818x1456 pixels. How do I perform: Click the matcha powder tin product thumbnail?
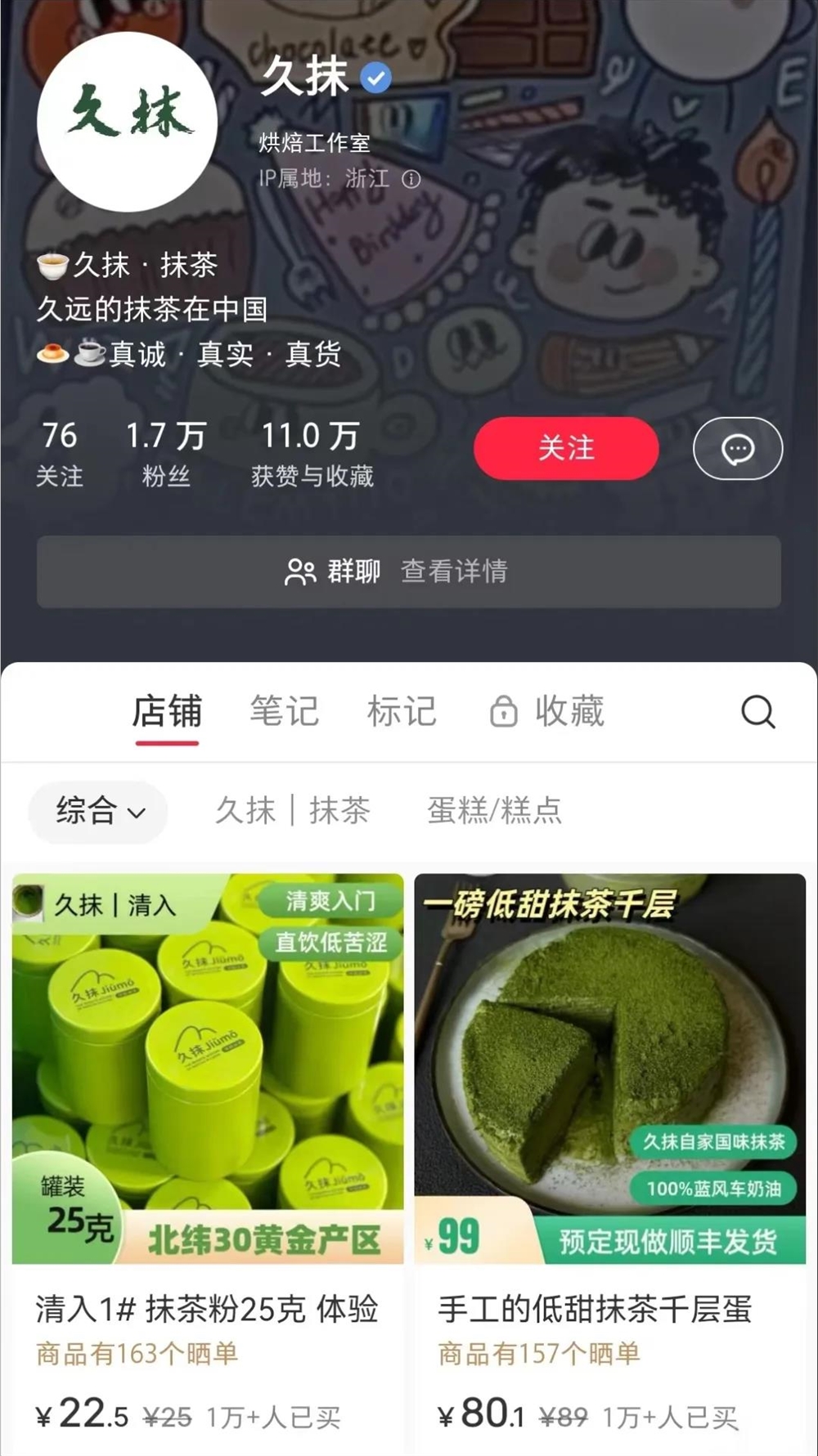pos(205,1071)
